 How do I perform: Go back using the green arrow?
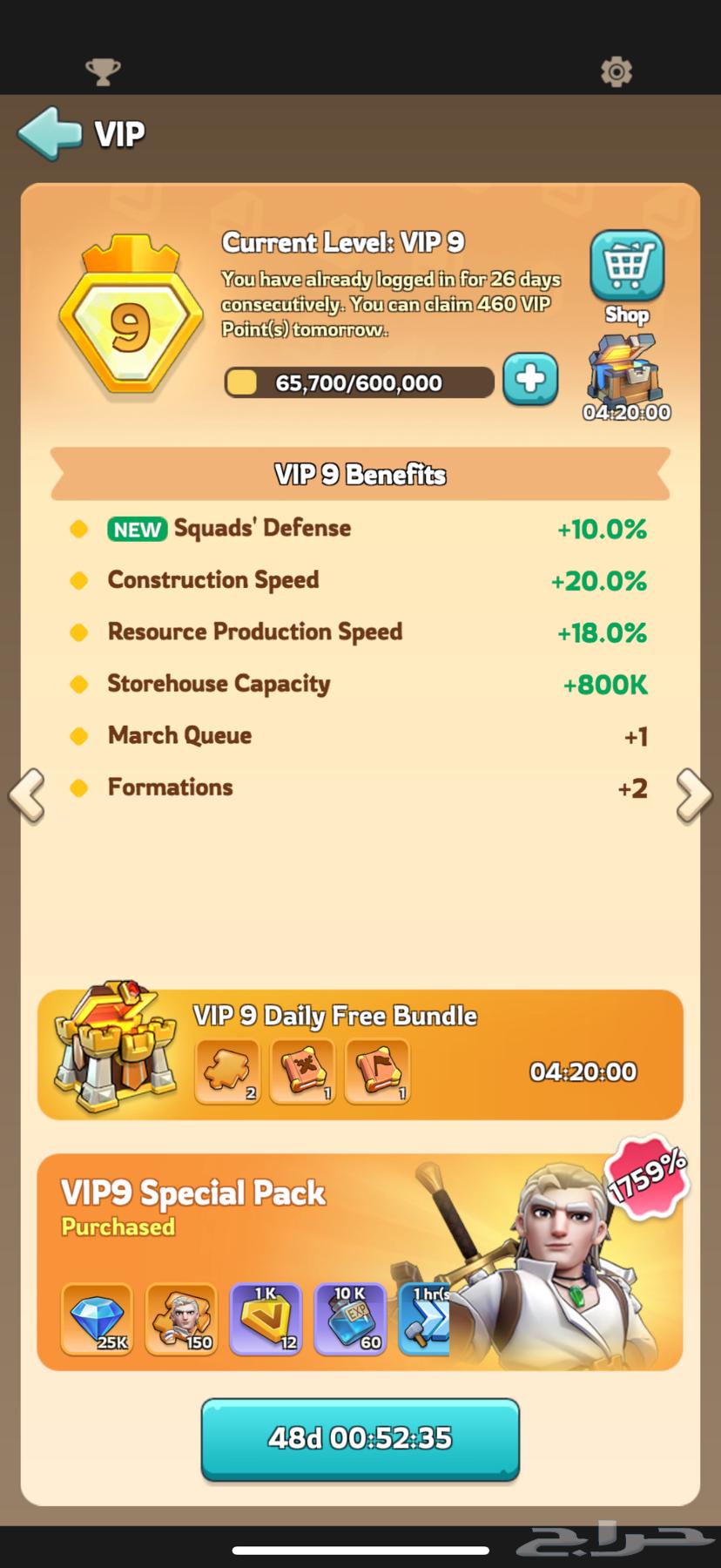50,133
